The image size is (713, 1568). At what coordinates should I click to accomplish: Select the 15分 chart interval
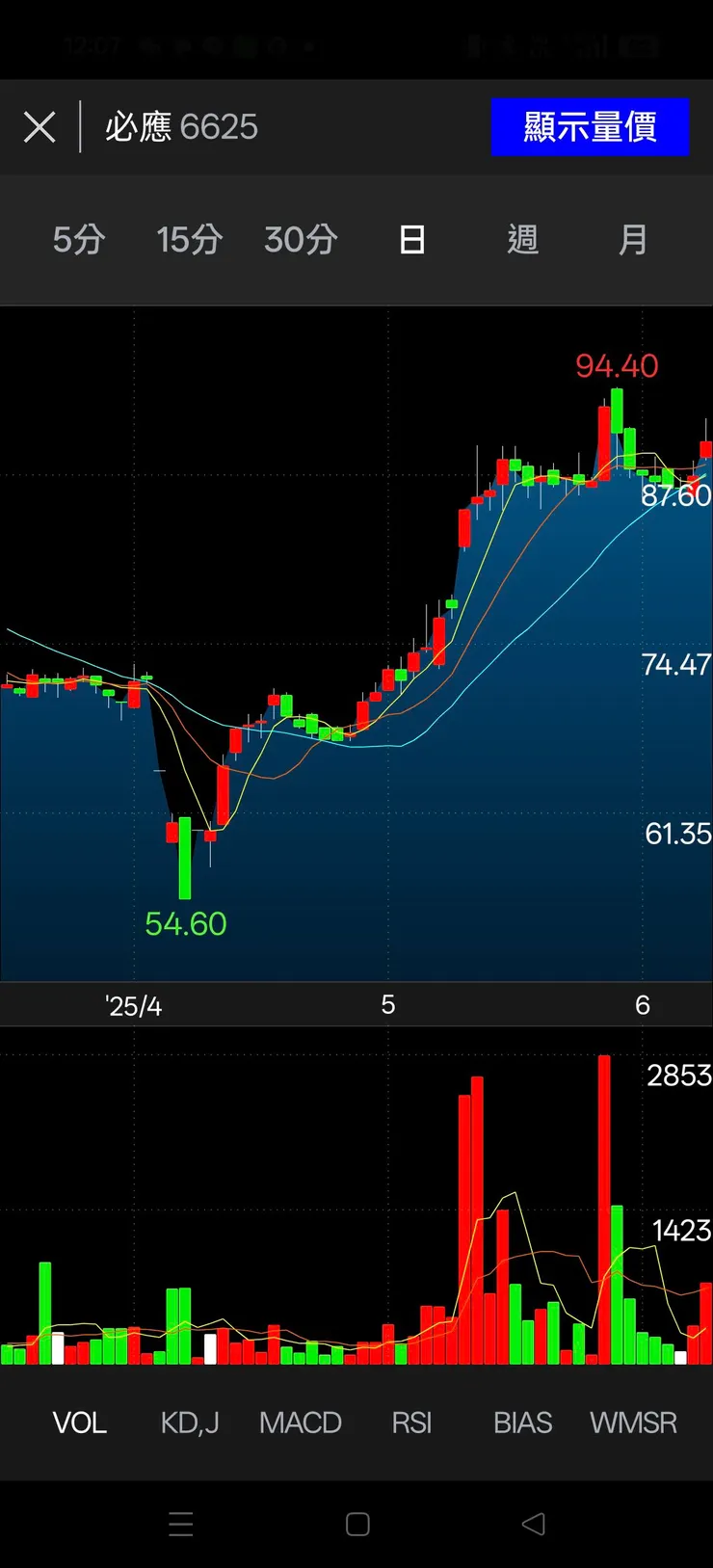click(190, 239)
